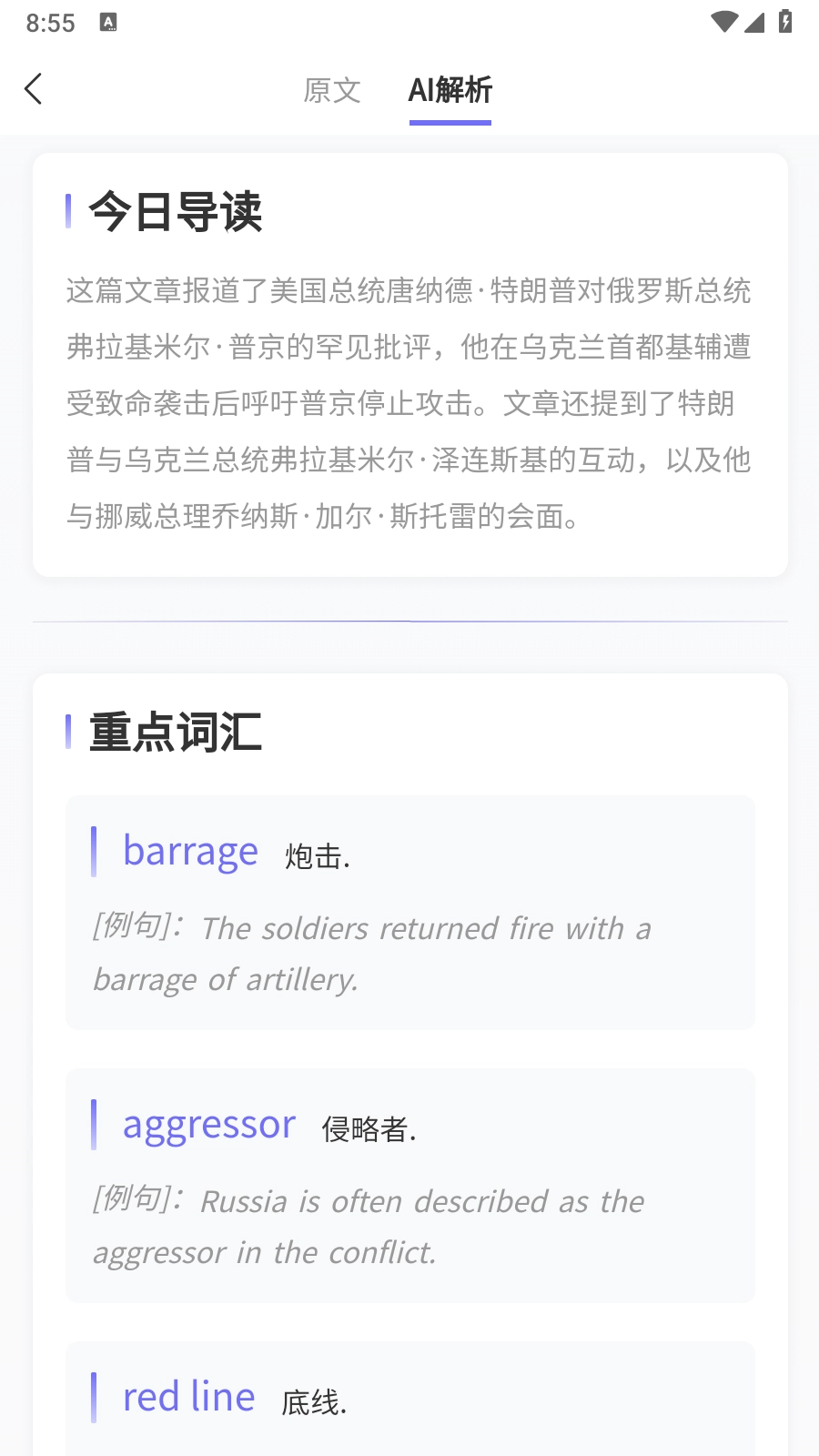Select the AI解析 tab

pyautogui.click(x=450, y=91)
